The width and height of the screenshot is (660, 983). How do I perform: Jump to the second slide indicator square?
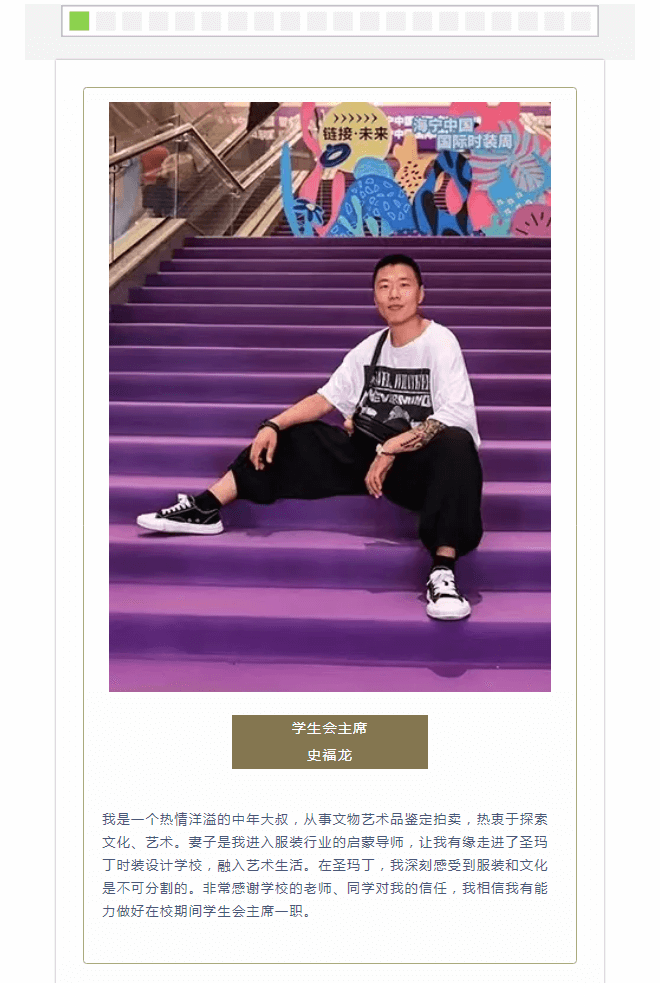point(106,21)
